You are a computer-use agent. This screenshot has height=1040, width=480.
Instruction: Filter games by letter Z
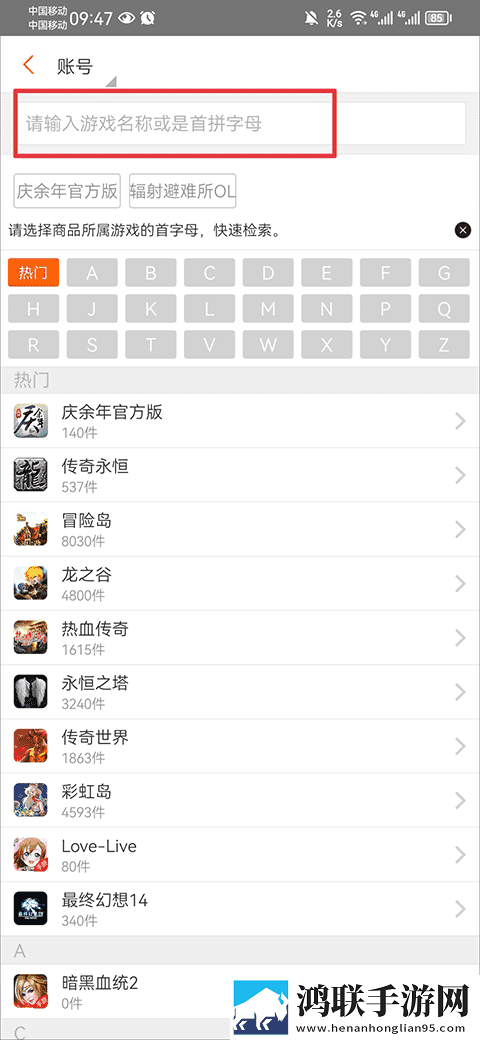click(x=444, y=344)
